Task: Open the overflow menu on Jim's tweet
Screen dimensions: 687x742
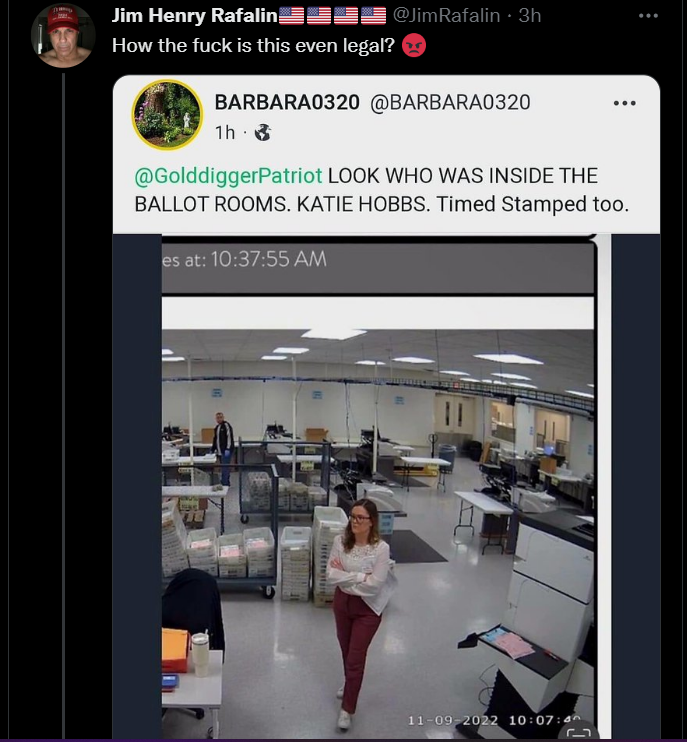Action: click(648, 16)
